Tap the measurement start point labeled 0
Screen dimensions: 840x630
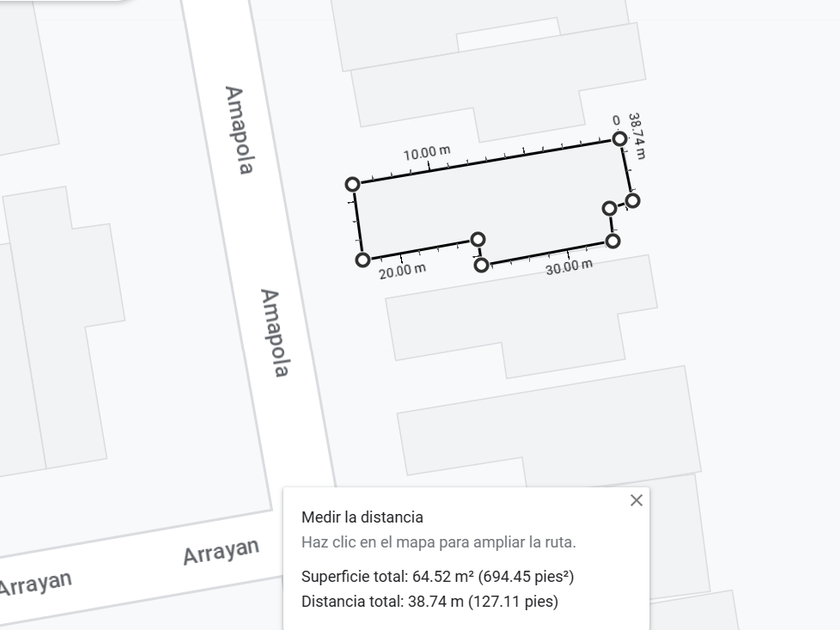(619, 139)
